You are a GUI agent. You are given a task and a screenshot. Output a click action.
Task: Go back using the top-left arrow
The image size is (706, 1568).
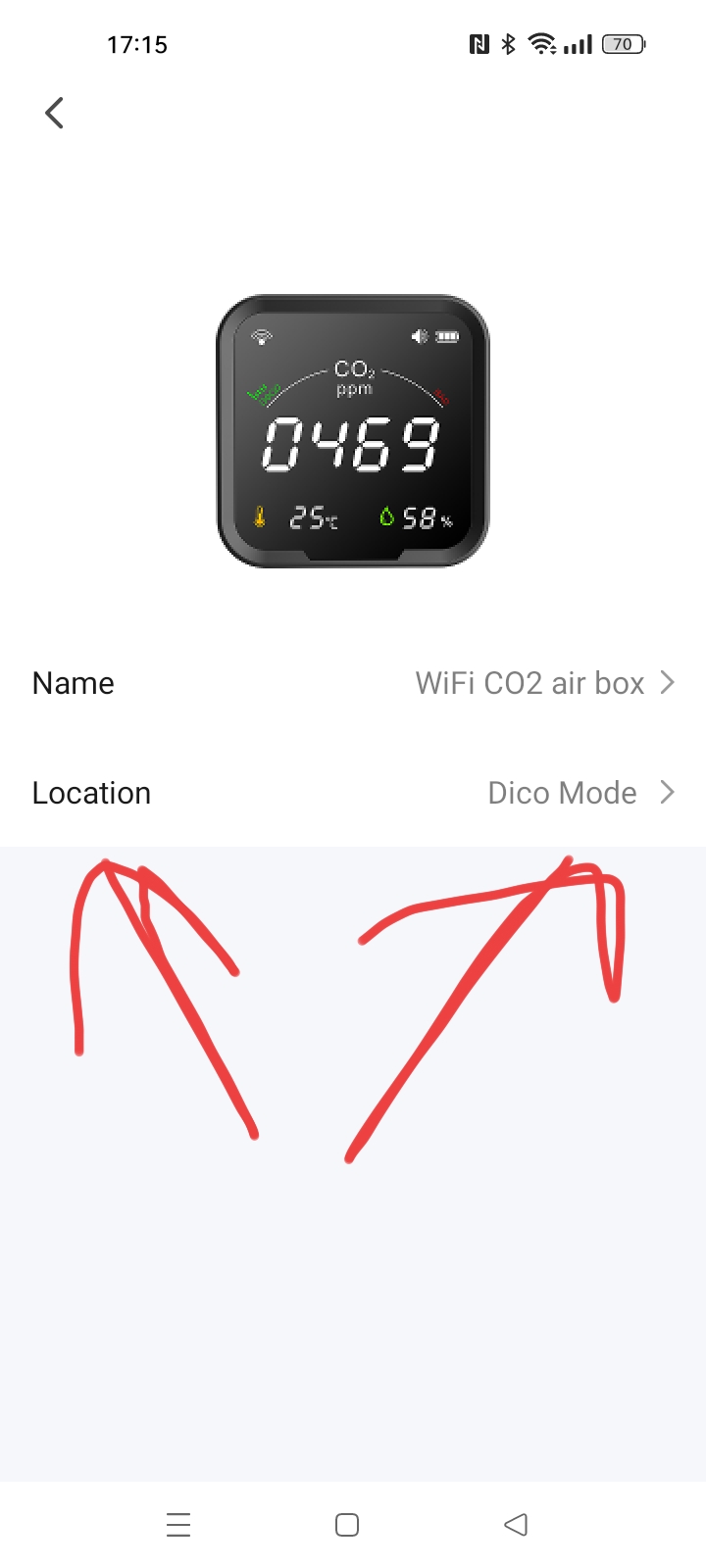pos(55,113)
